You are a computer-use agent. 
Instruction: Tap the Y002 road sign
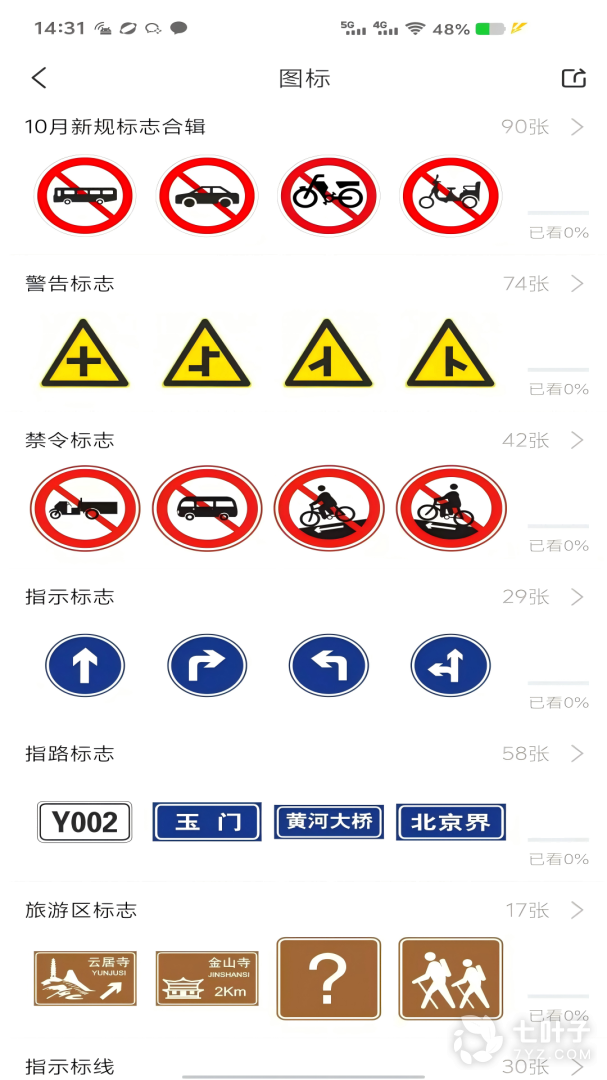pyautogui.click(x=85, y=822)
